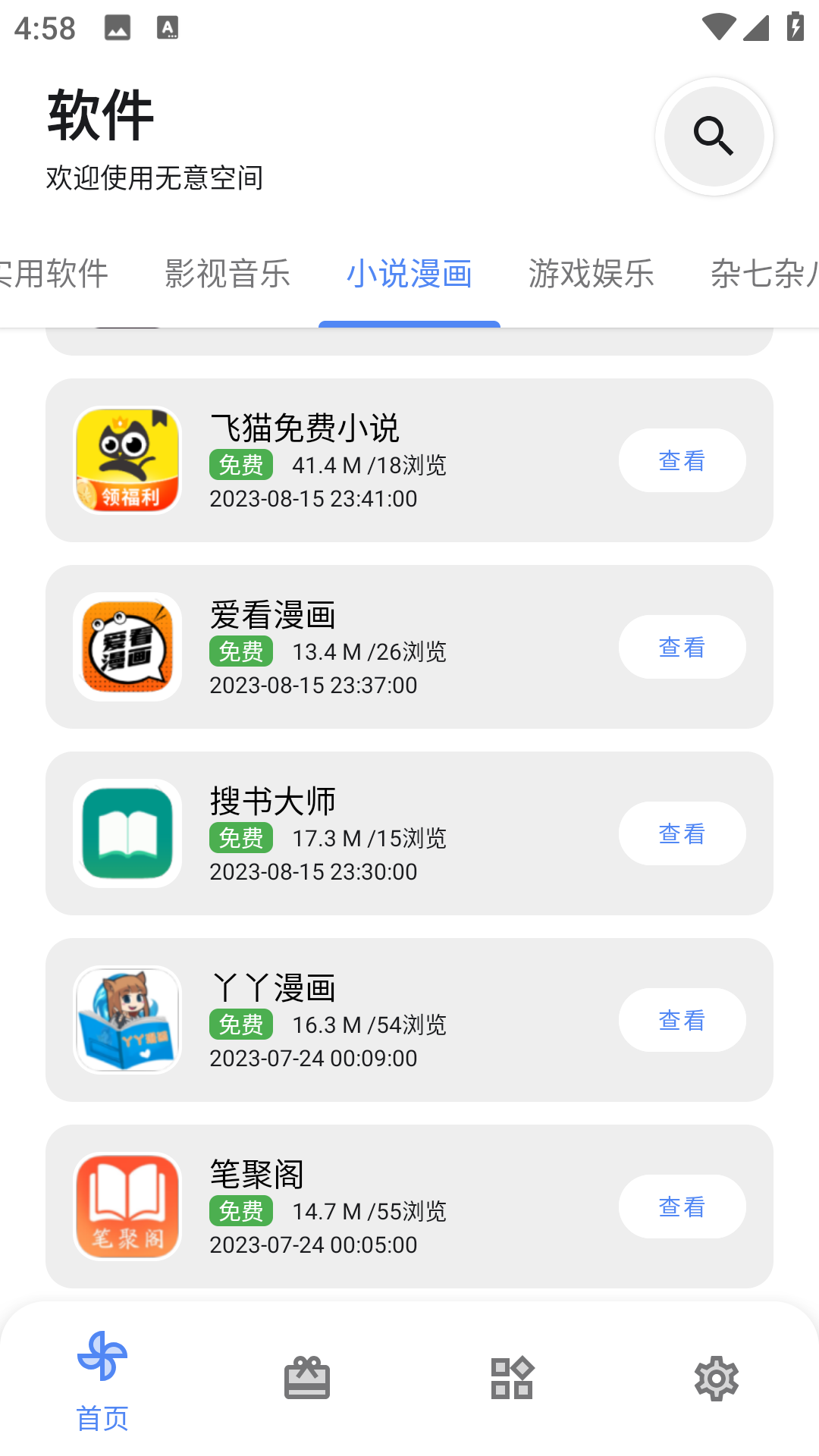The image size is (819, 1456).
Task: Select the 免费 tag on 爱看漫画
Action: 240,651
